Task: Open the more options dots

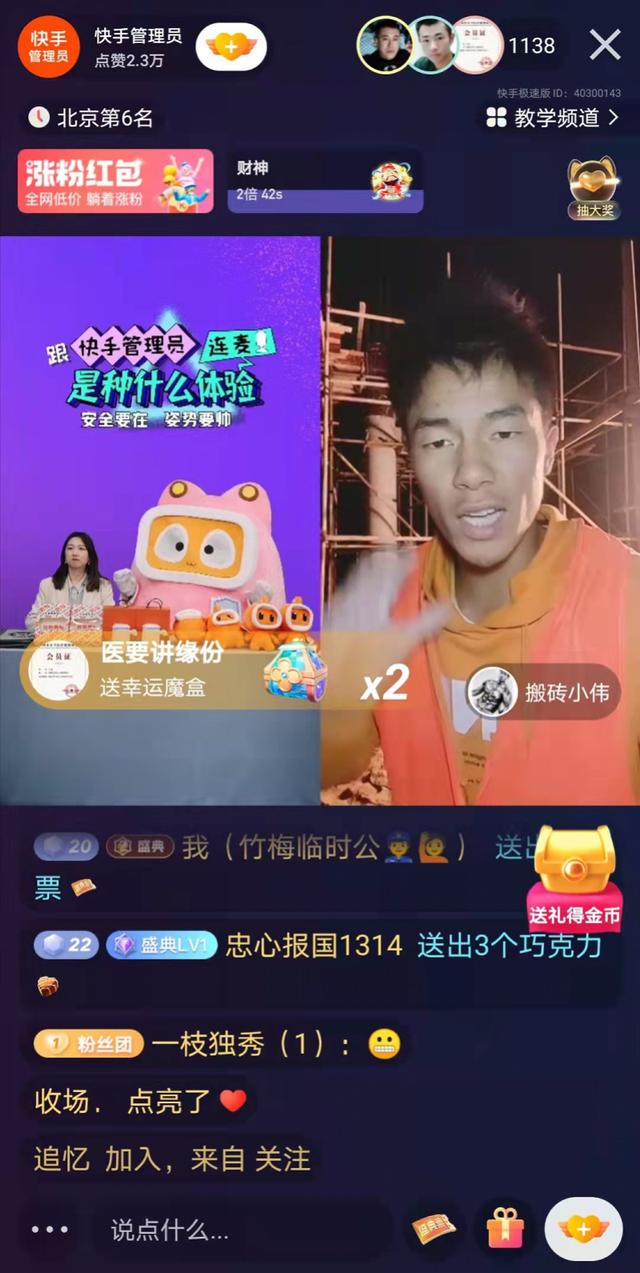Action: pos(49,1229)
